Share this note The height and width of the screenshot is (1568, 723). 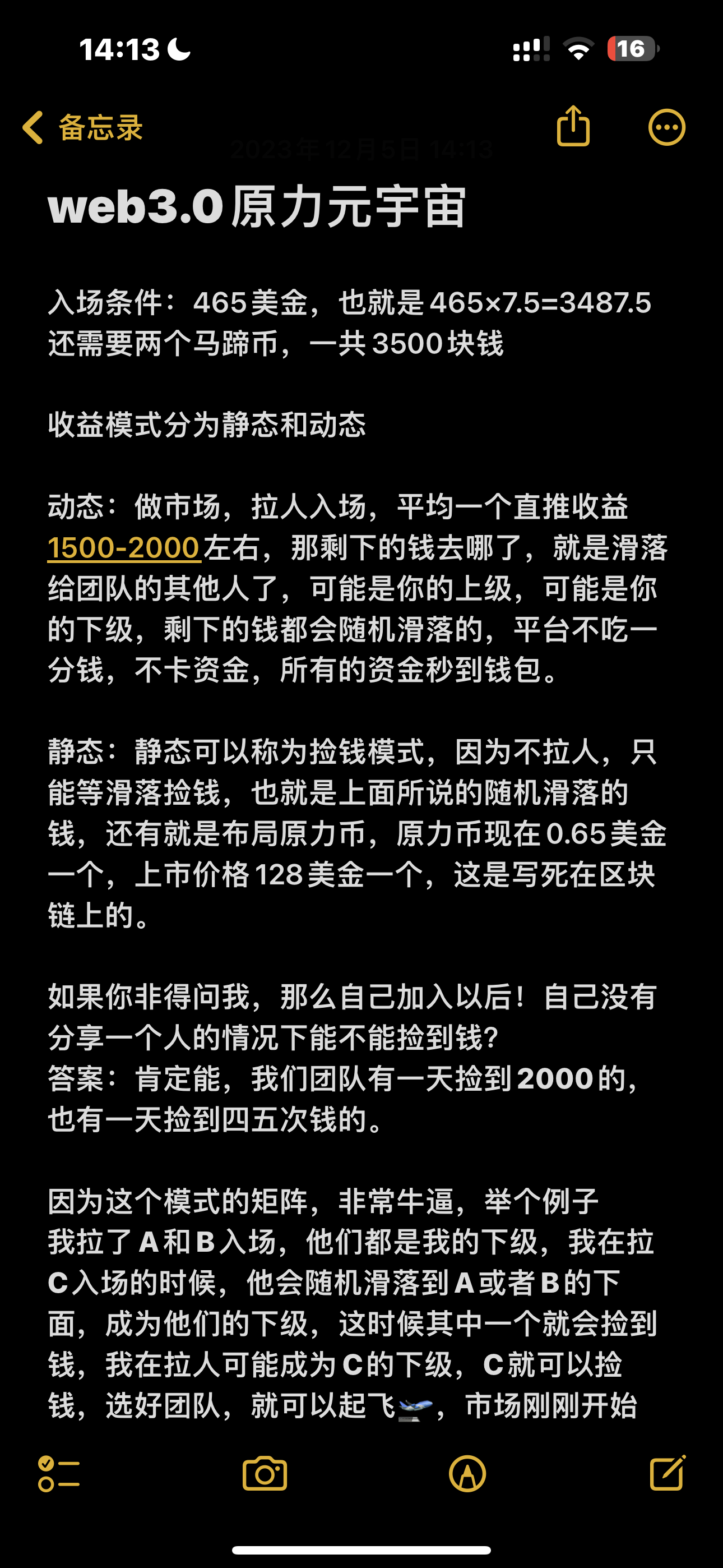pos(573,127)
